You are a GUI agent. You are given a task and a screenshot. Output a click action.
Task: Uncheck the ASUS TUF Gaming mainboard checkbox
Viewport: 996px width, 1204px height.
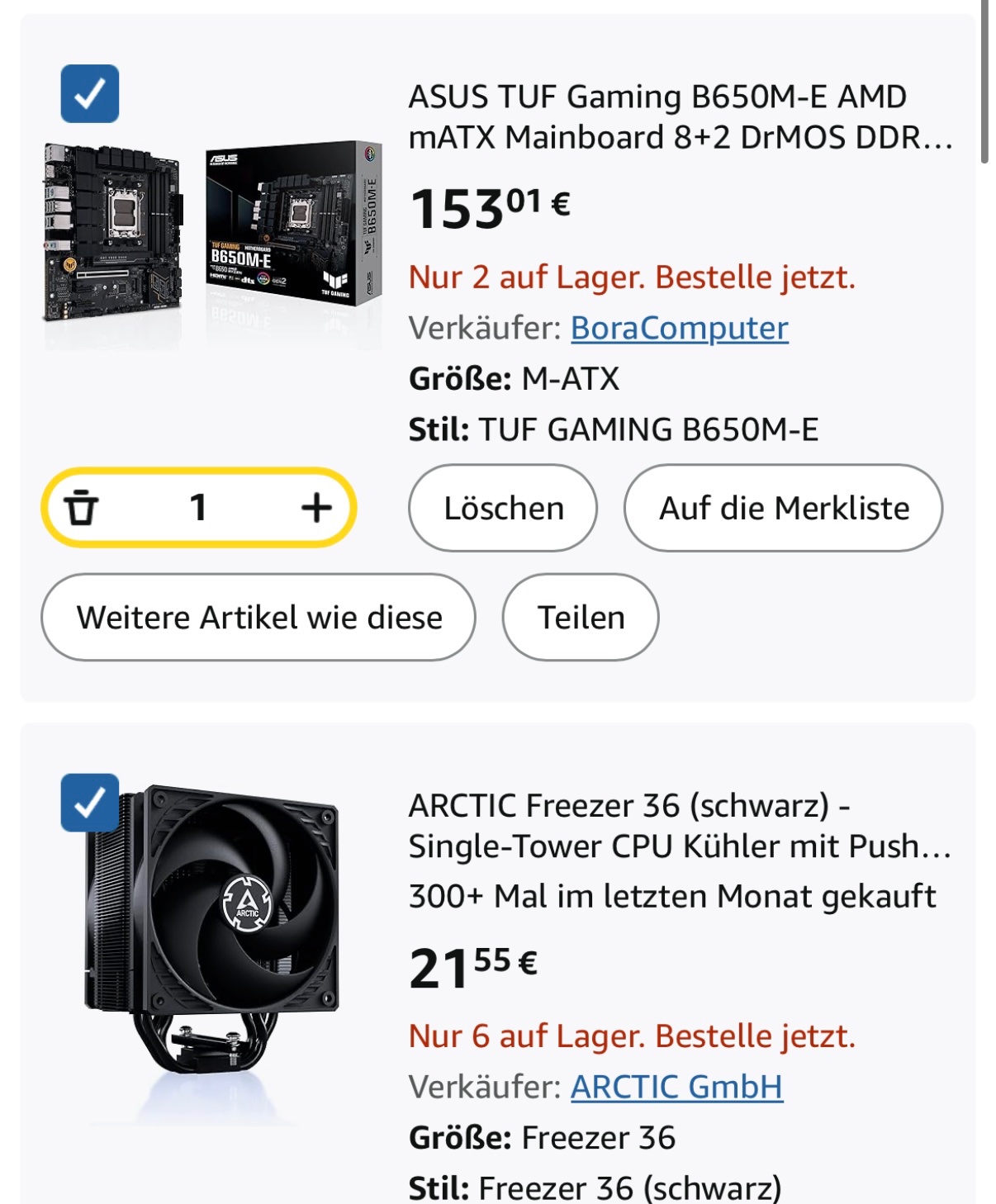89,93
